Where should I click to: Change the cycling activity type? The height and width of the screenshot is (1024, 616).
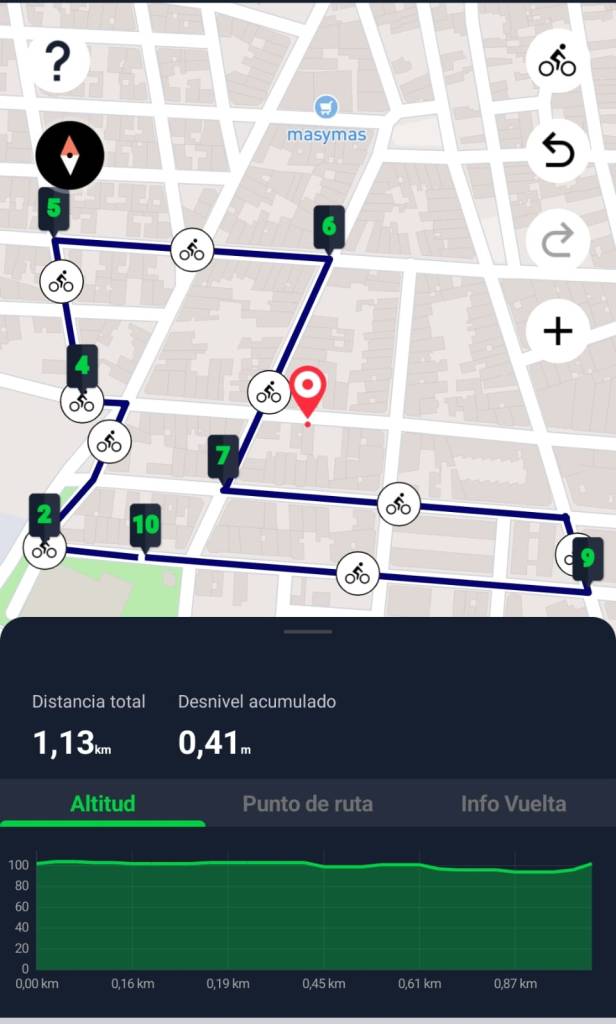point(557,61)
